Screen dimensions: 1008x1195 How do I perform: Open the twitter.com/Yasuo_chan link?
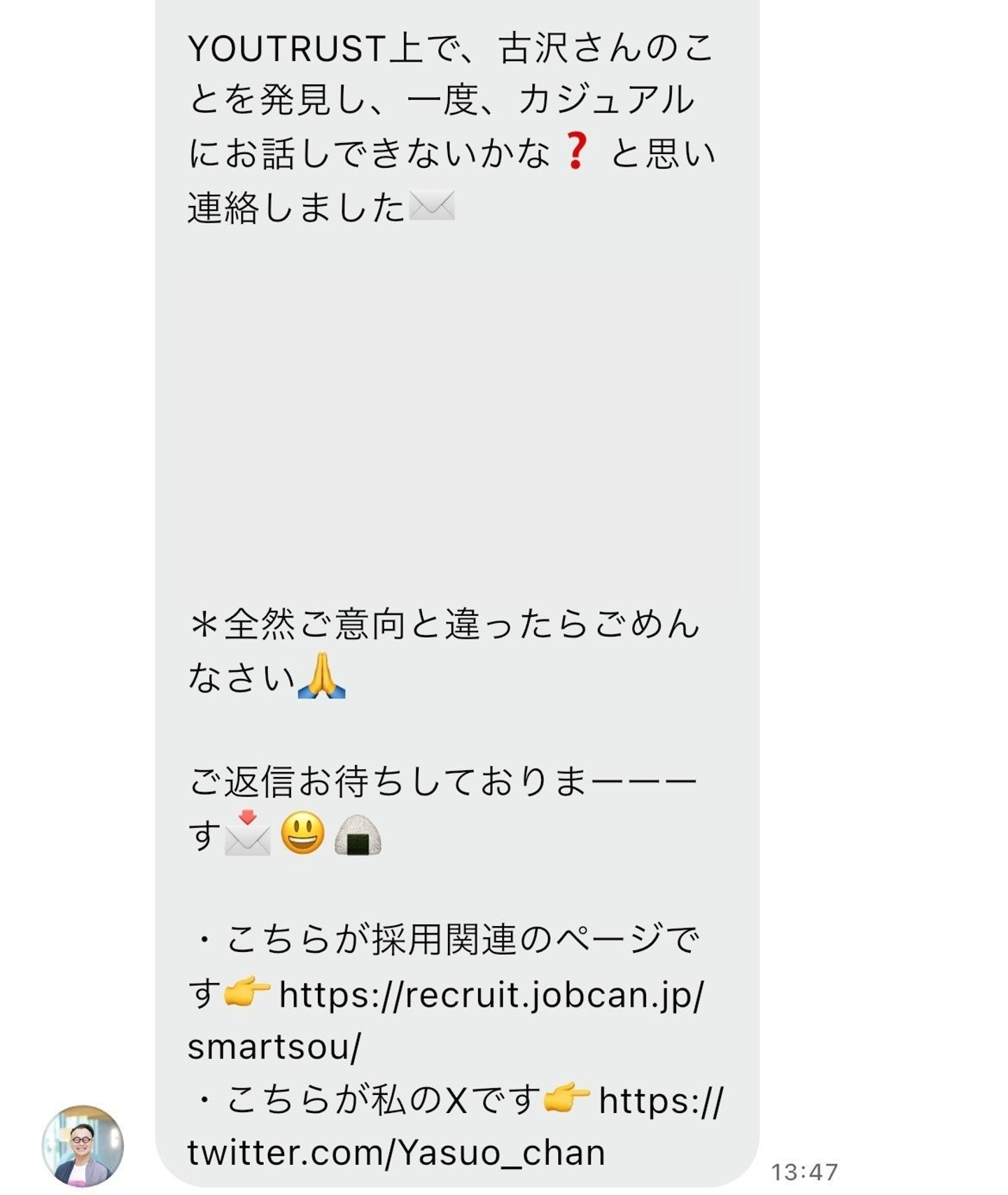(395, 1152)
